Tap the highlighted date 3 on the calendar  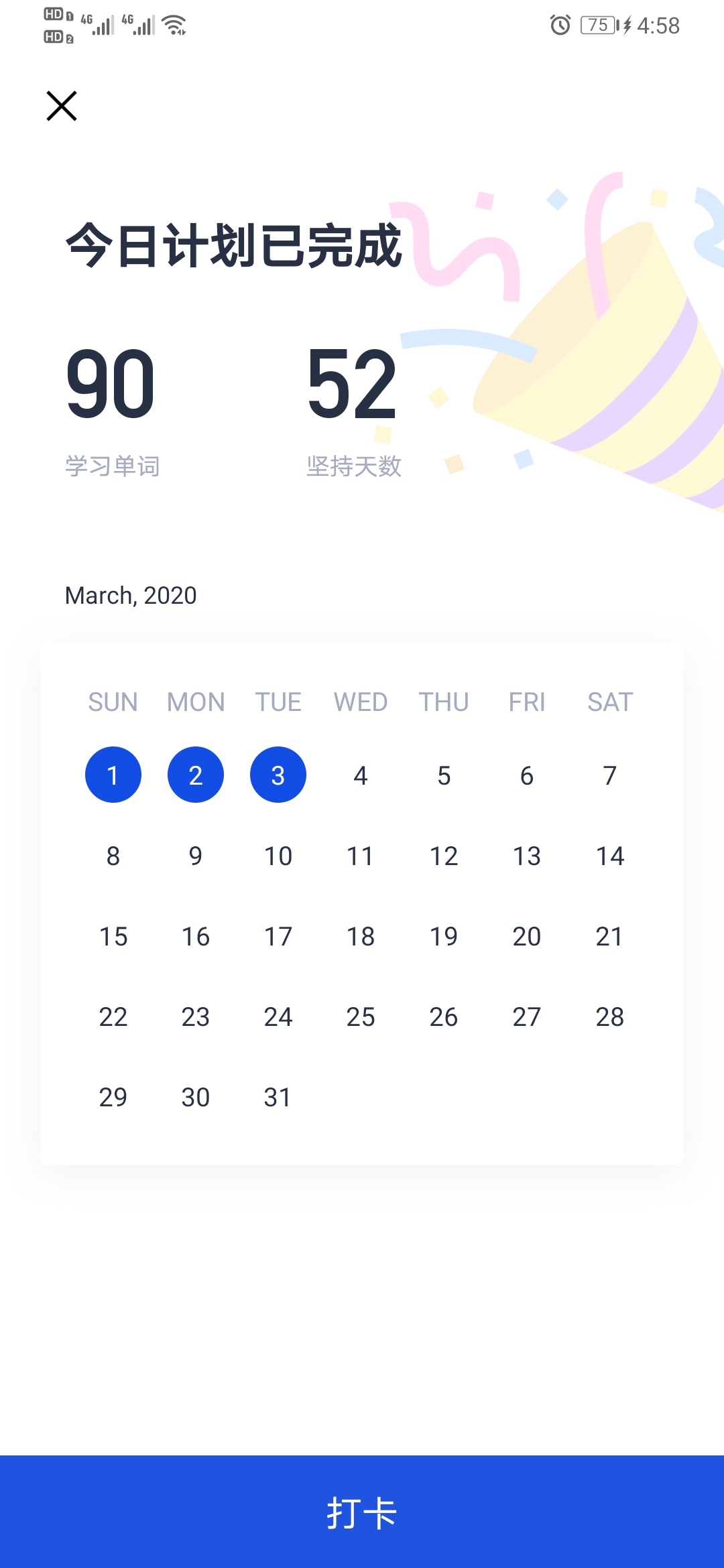point(278,775)
